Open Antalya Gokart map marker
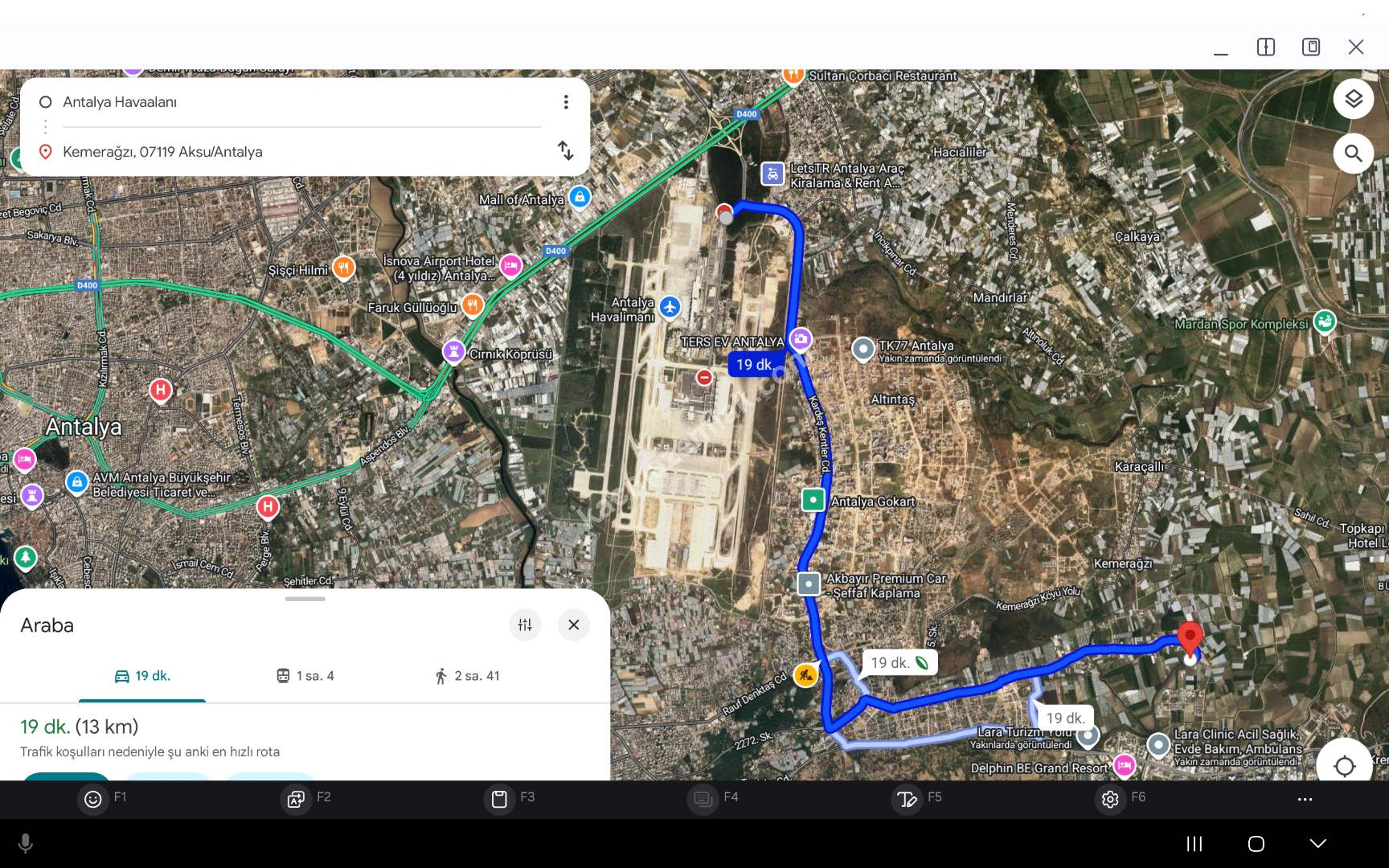The image size is (1389, 868). pyautogui.click(x=813, y=500)
